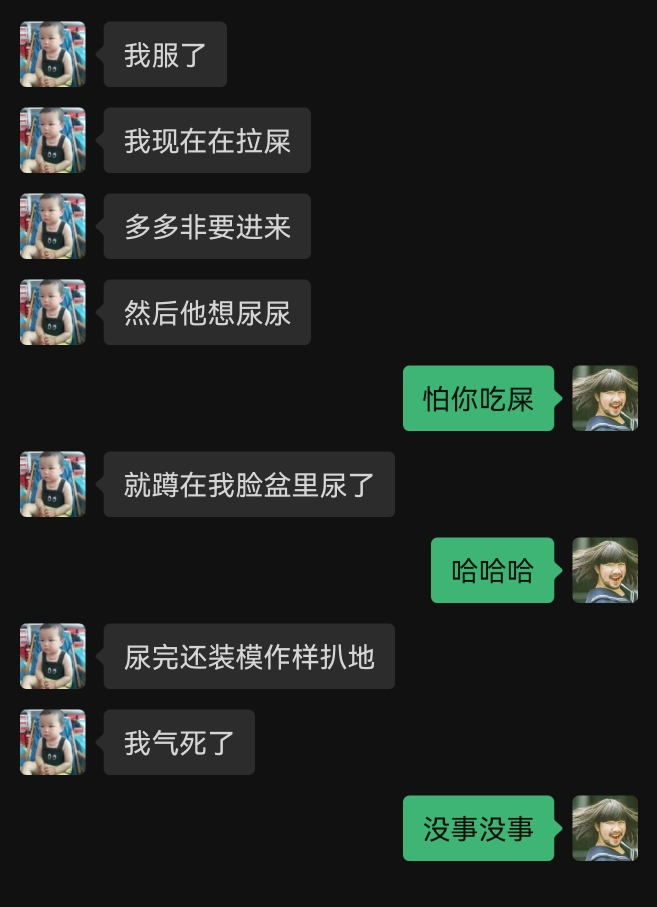Select the avatar beside "然后他想尿尿"
The width and height of the screenshot is (657, 907).
click(53, 313)
